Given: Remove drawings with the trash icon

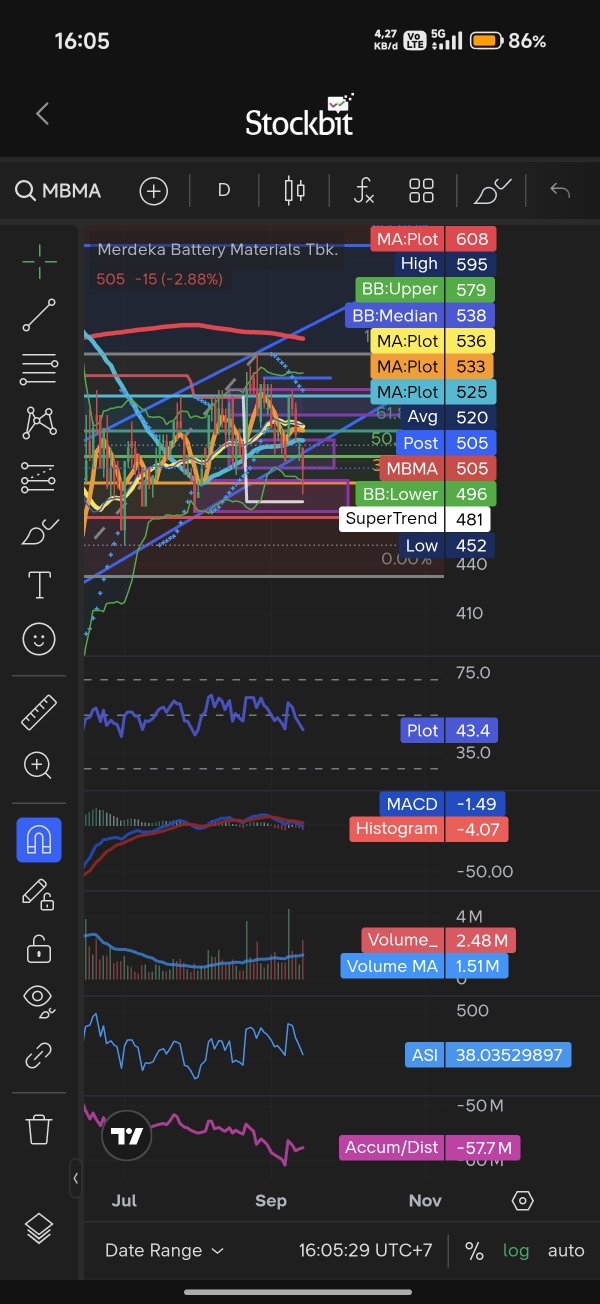Looking at the screenshot, I should click(x=39, y=1129).
